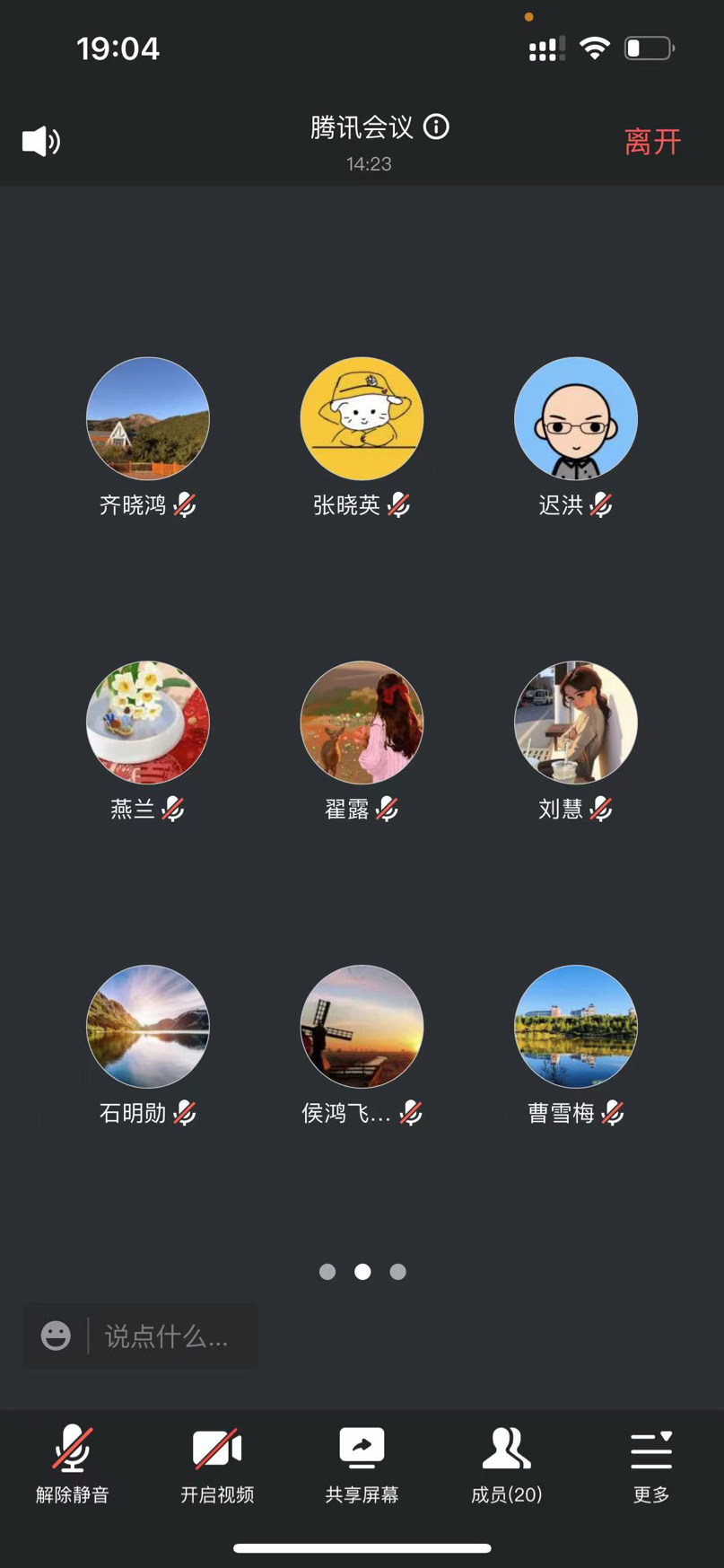Select participant 石明勋's avatar
This screenshot has width=724, height=1568.
(148, 1026)
